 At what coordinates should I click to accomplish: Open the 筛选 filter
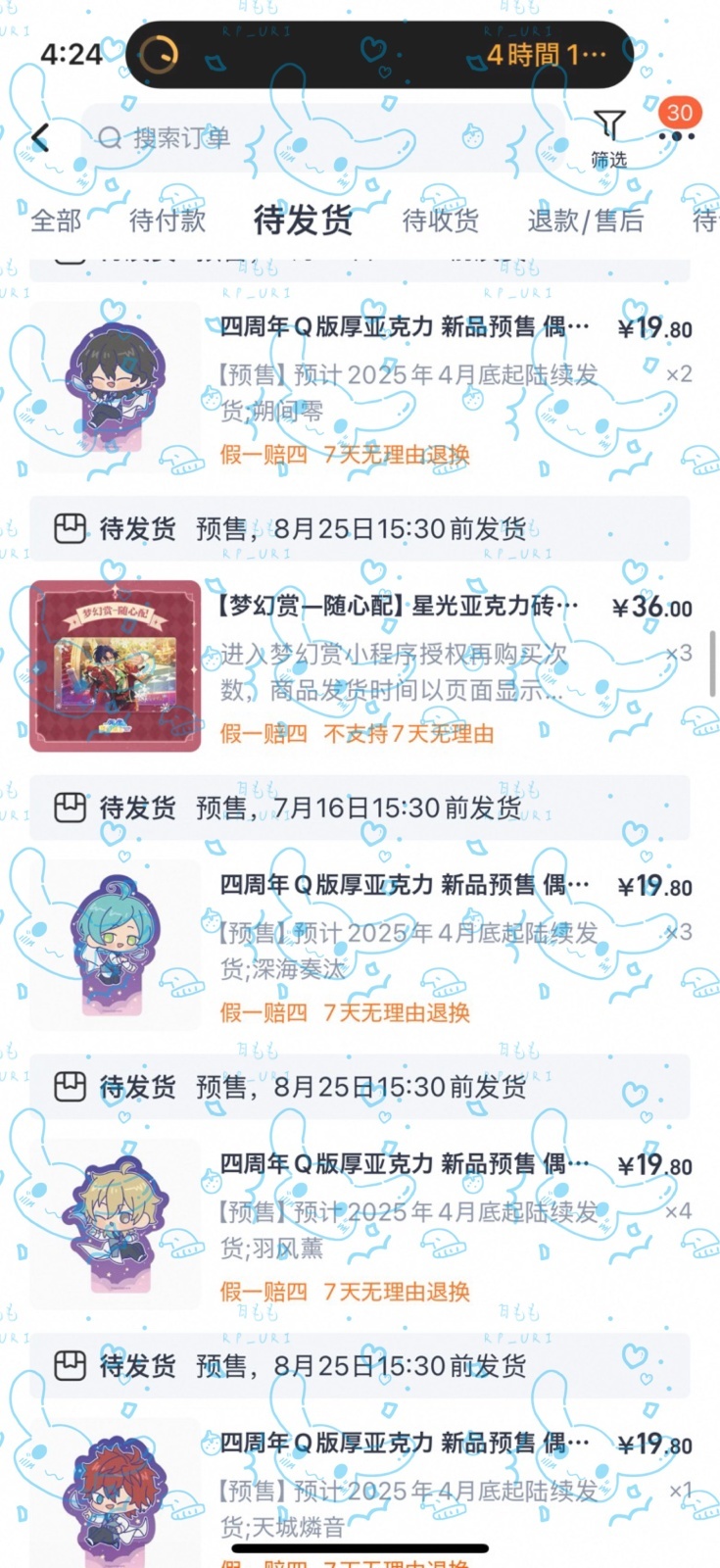(608, 138)
